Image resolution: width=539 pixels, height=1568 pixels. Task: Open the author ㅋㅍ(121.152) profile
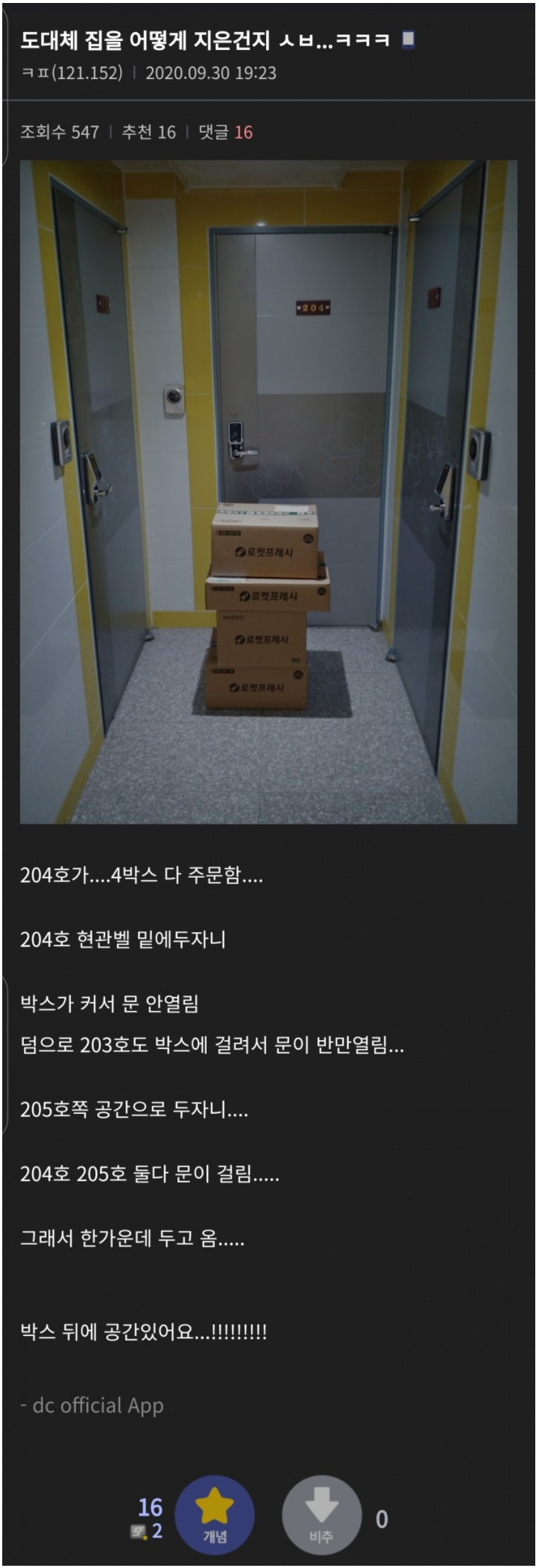pyautogui.click(x=72, y=73)
